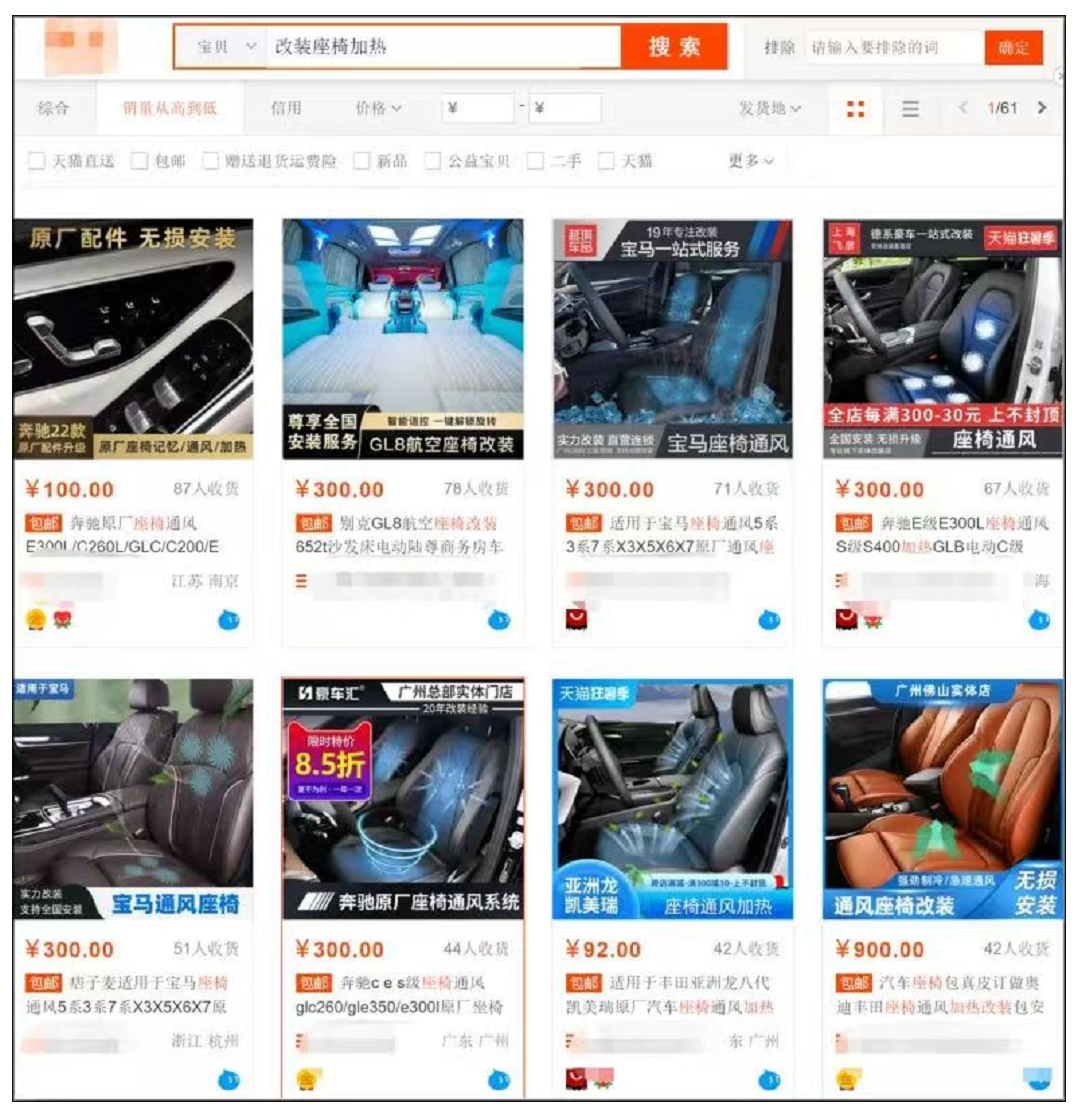Check the 包邮 filter box
The height and width of the screenshot is (1111, 1076).
(x=140, y=161)
